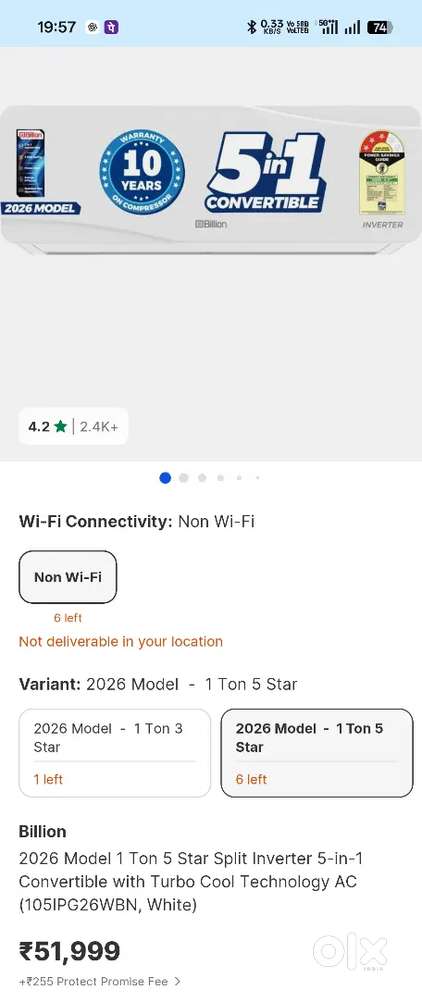Select the 2026 Model 1 Ton 5 Star variant
This screenshot has width=422, height=999.
click(317, 753)
